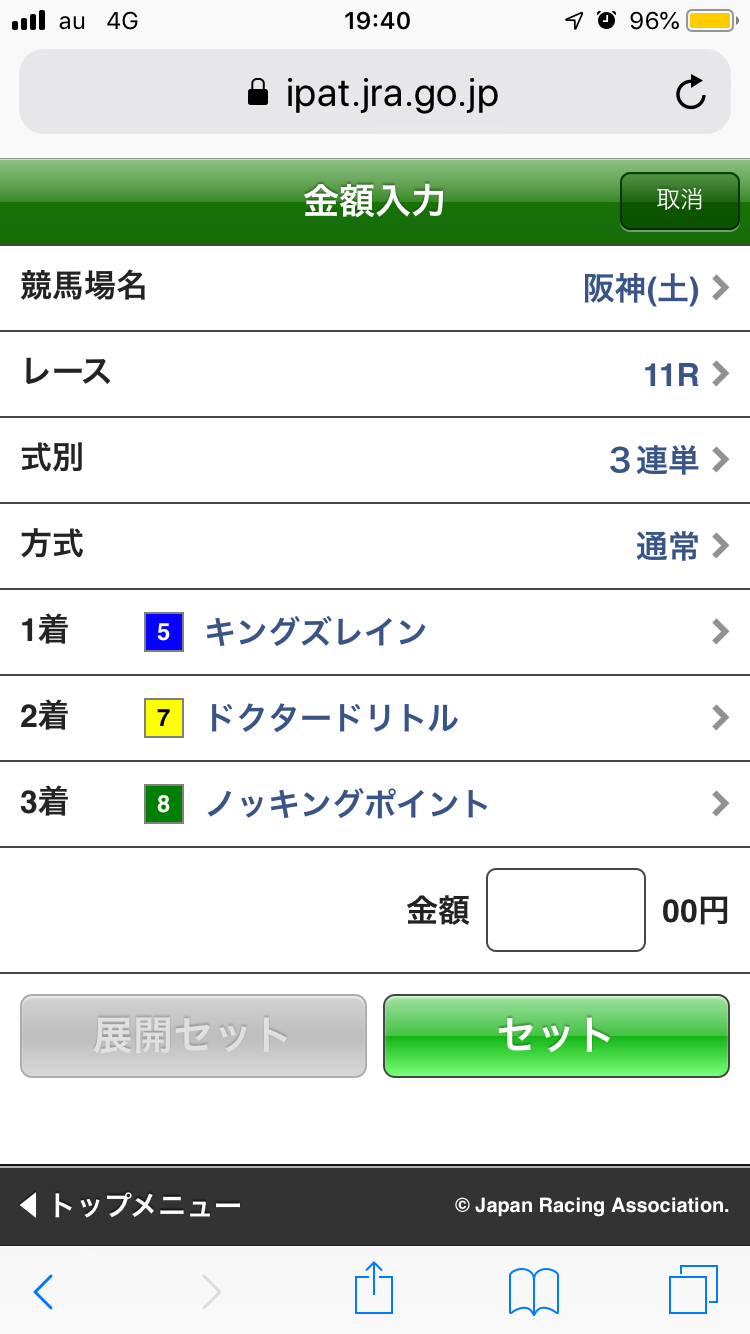Edit the 2着 pick ドクタードリトル
The image size is (750, 1334).
point(375,718)
